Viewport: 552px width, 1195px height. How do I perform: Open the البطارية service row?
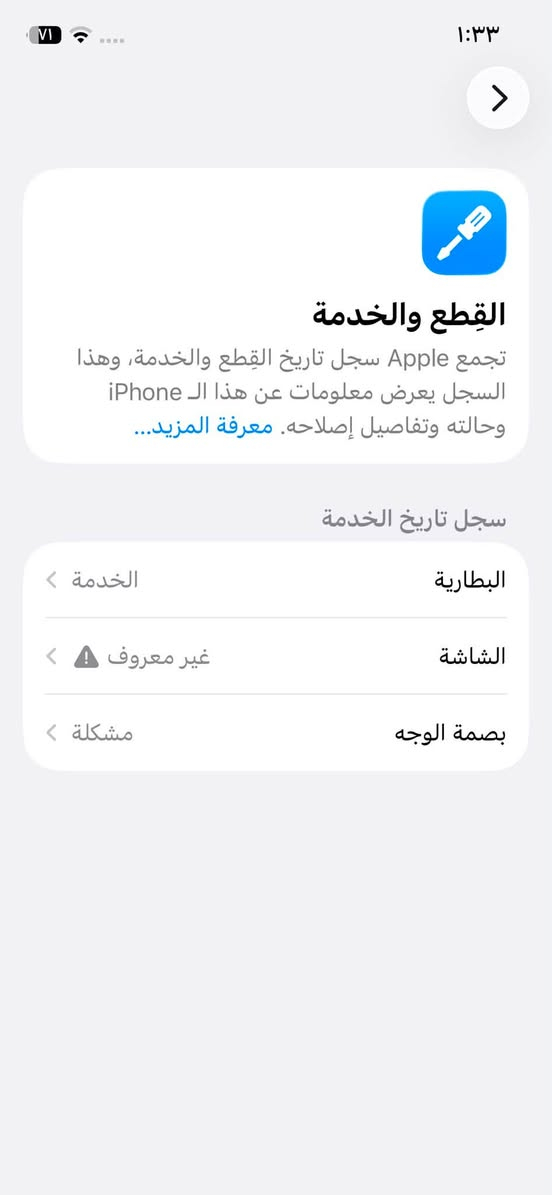pyautogui.click(x=276, y=580)
